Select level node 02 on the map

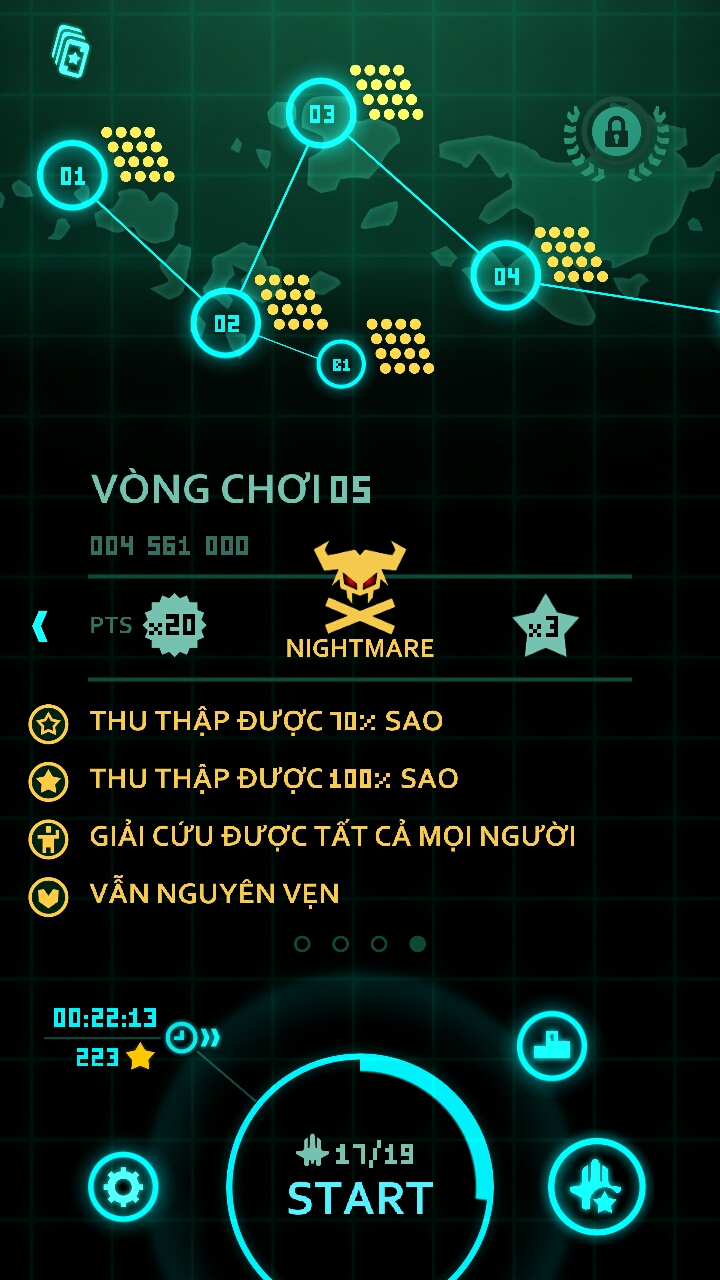[226, 323]
